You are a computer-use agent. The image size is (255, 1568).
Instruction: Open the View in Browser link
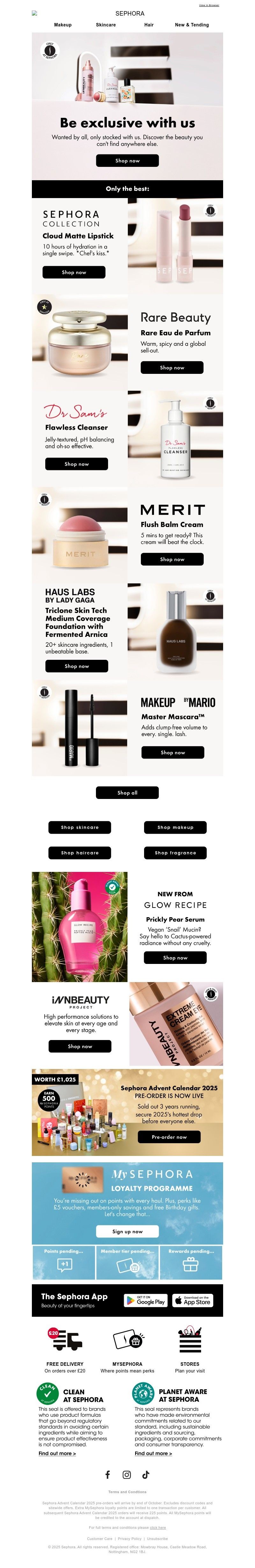[x=209, y=5]
